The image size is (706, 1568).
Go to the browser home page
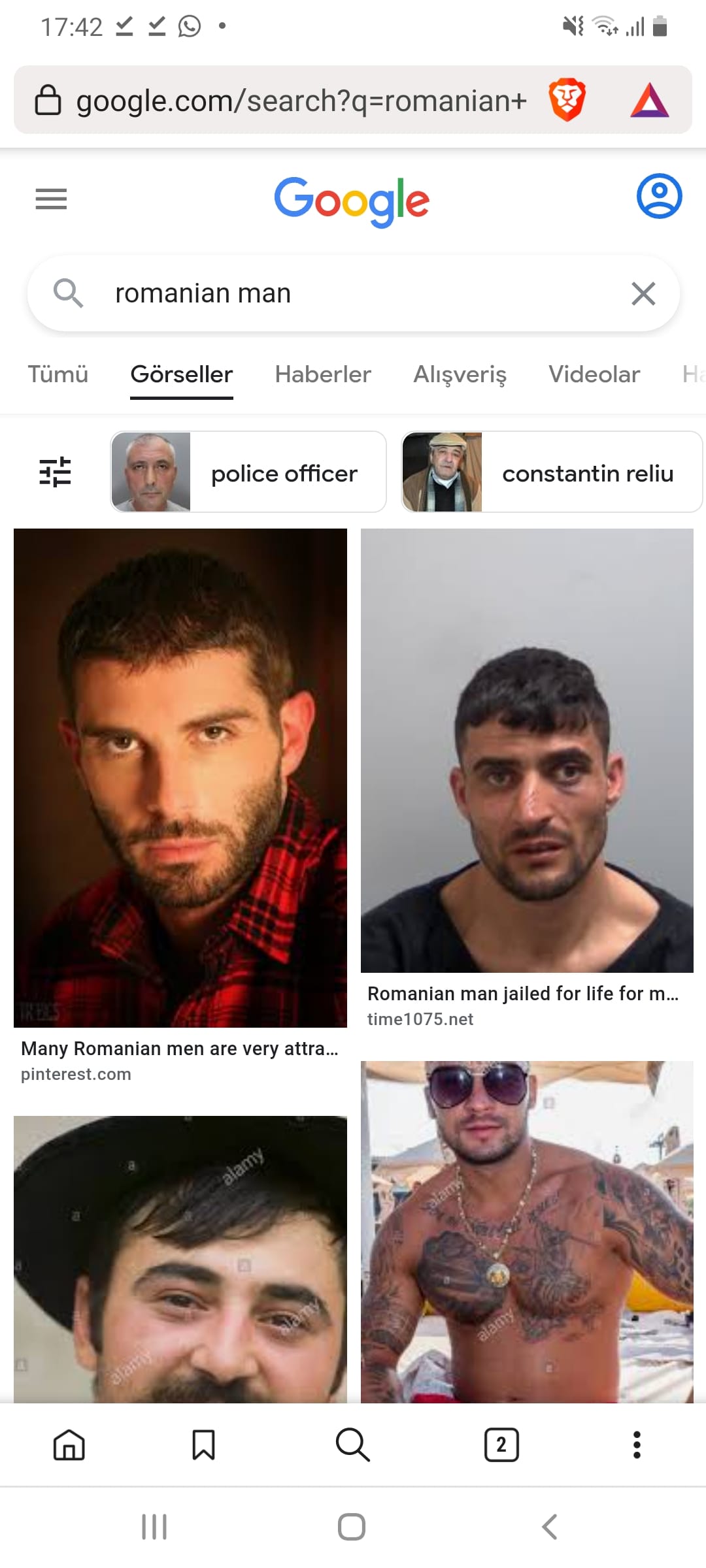tap(69, 1445)
